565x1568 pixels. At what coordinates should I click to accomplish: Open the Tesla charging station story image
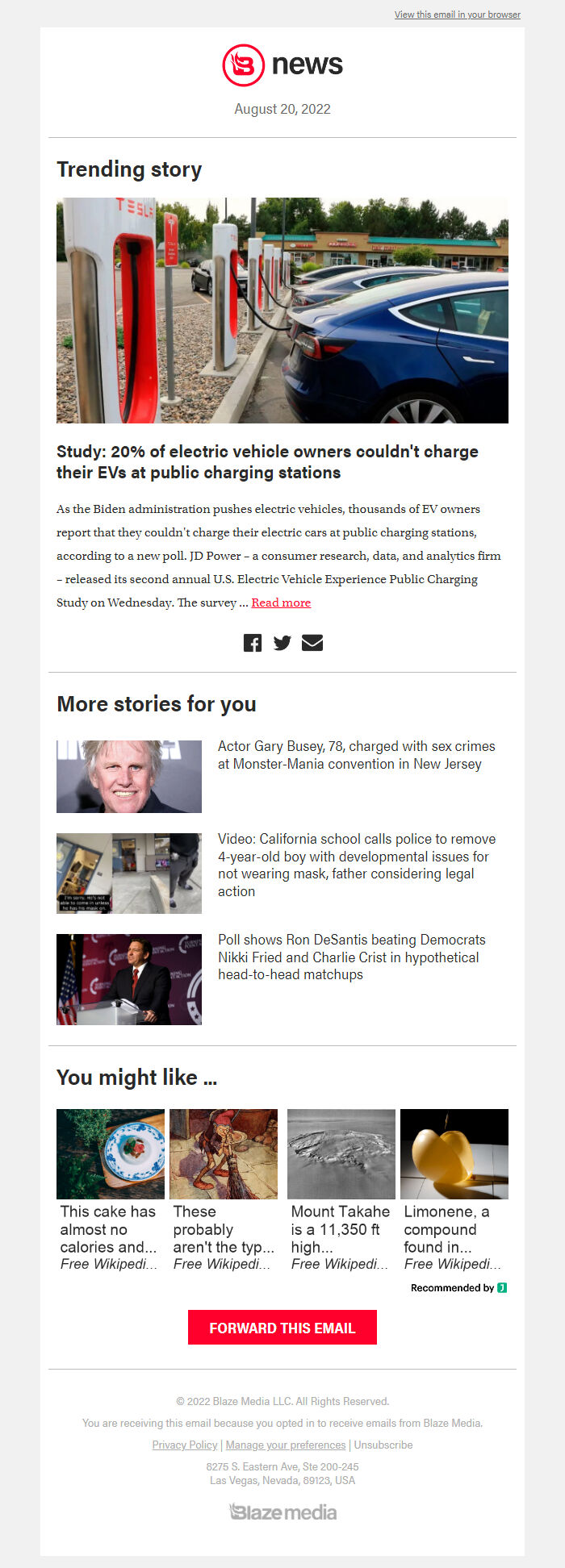pyautogui.click(x=282, y=311)
